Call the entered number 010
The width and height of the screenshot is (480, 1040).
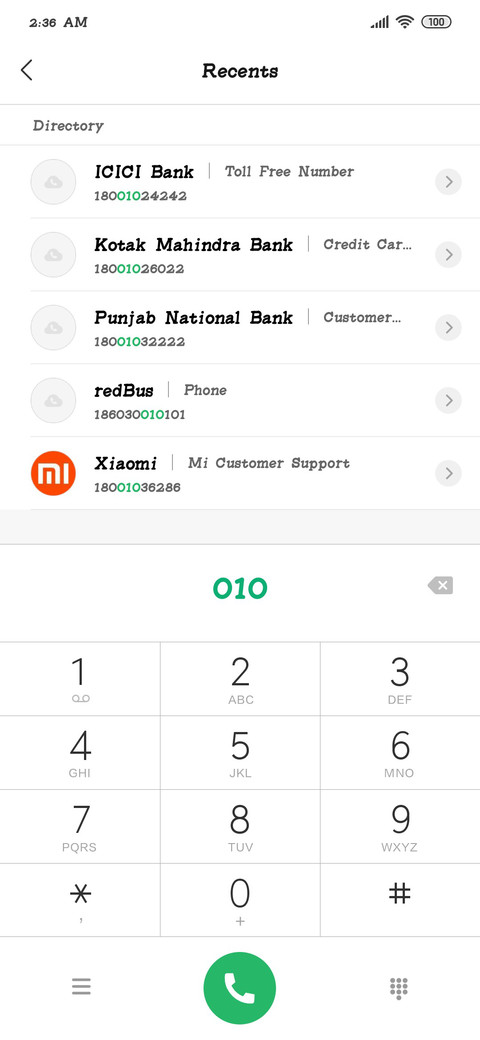[x=239, y=988]
